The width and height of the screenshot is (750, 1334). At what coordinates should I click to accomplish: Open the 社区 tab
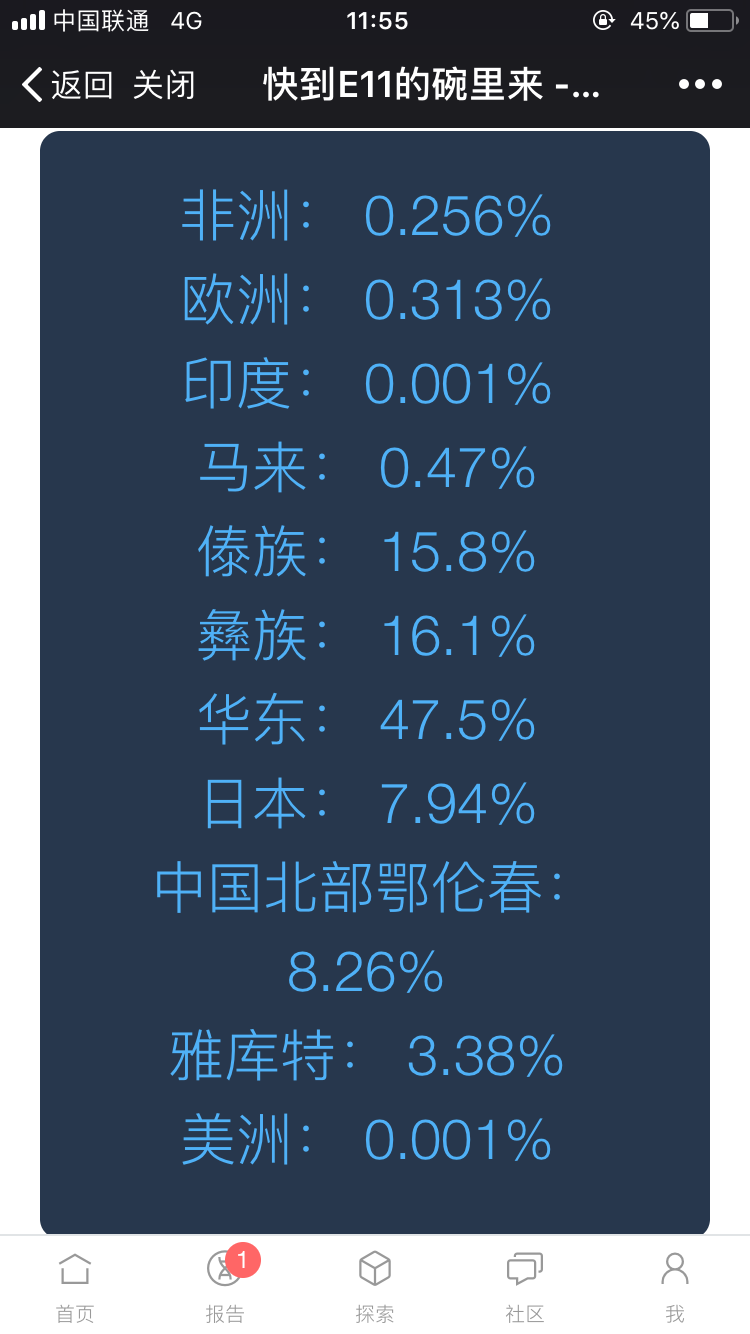click(x=525, y=1286)
